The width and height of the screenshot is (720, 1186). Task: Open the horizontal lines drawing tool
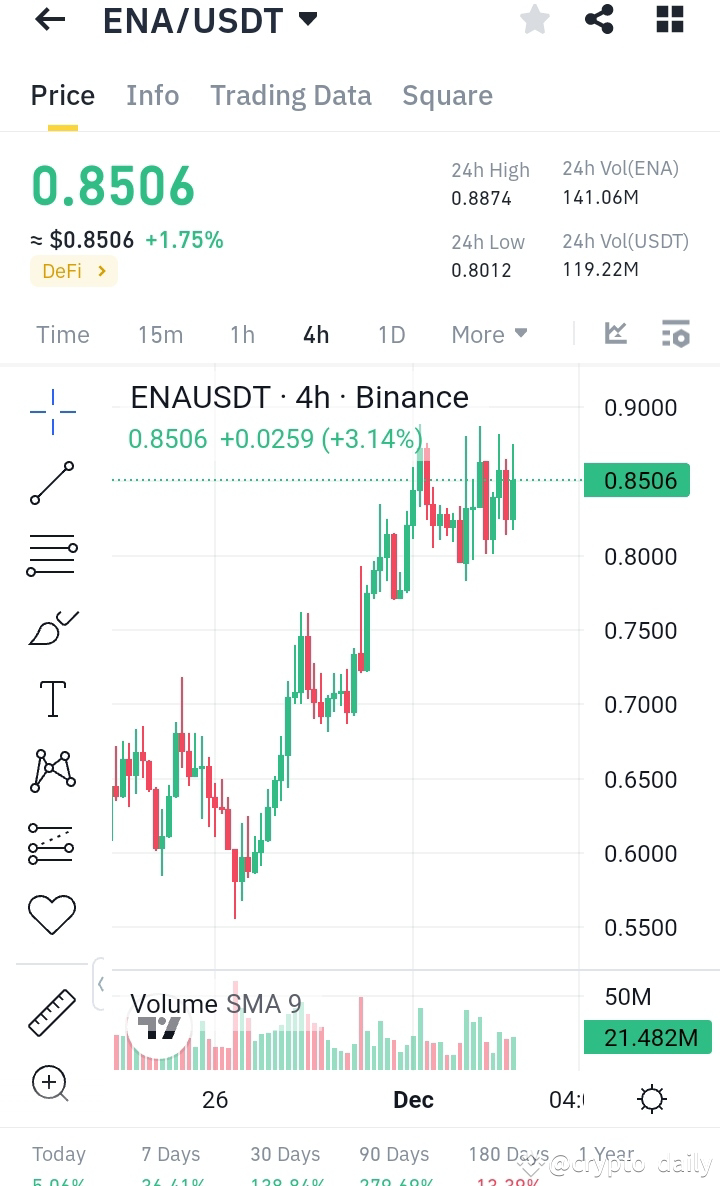[x=52, y=555]
